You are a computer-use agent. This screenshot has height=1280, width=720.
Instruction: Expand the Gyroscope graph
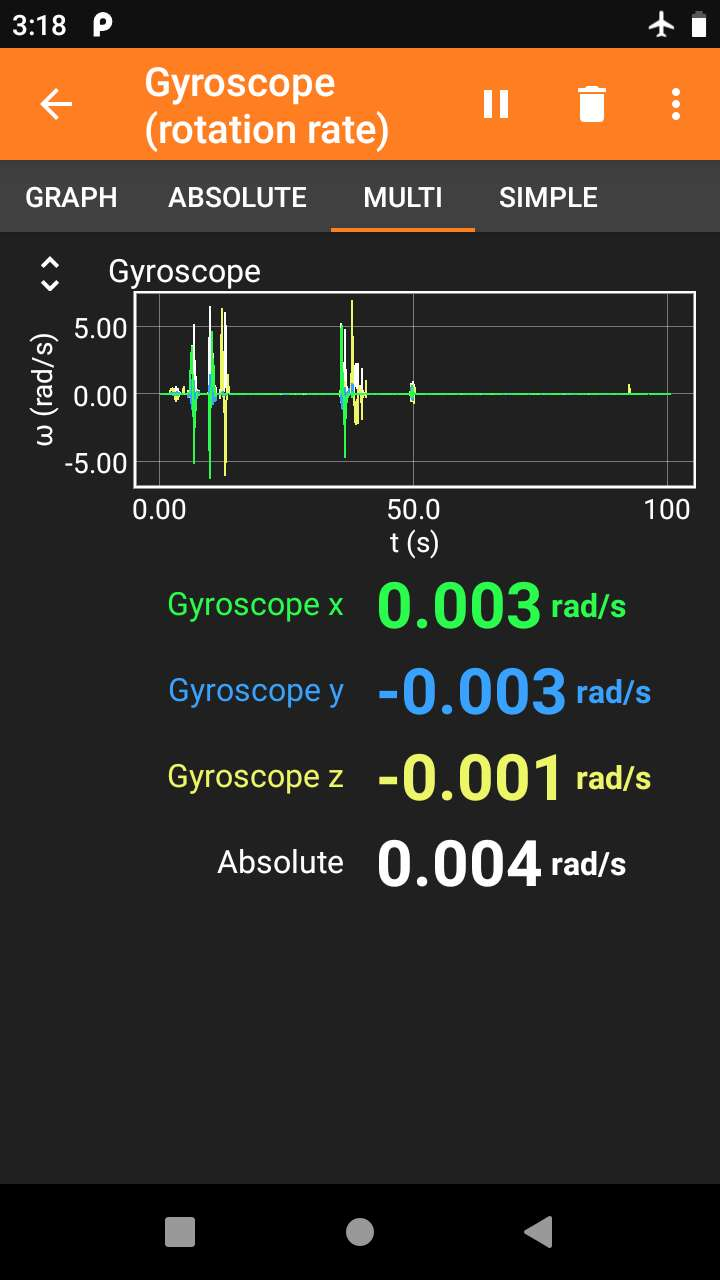pos(50,274)
